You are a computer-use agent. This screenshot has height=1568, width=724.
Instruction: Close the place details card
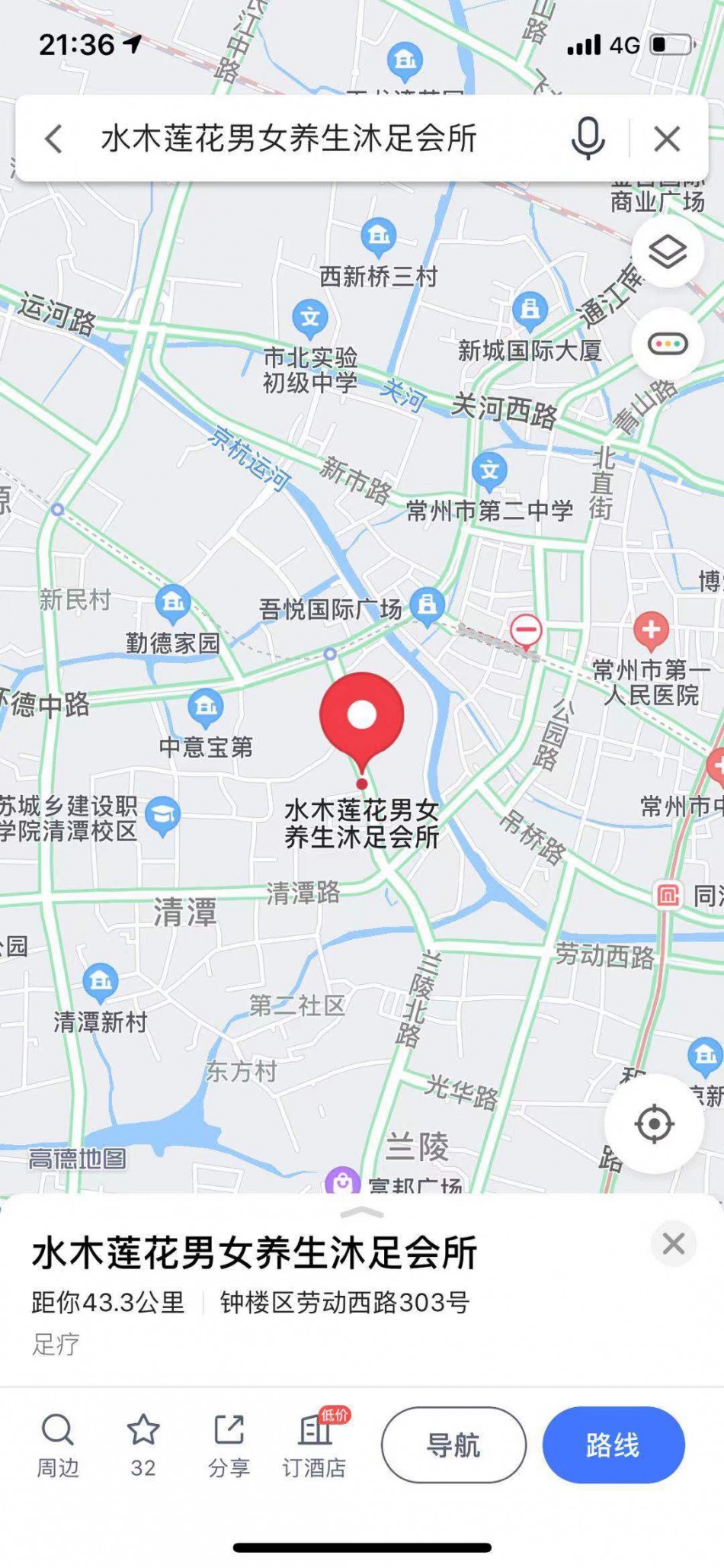pos(673,1244)
